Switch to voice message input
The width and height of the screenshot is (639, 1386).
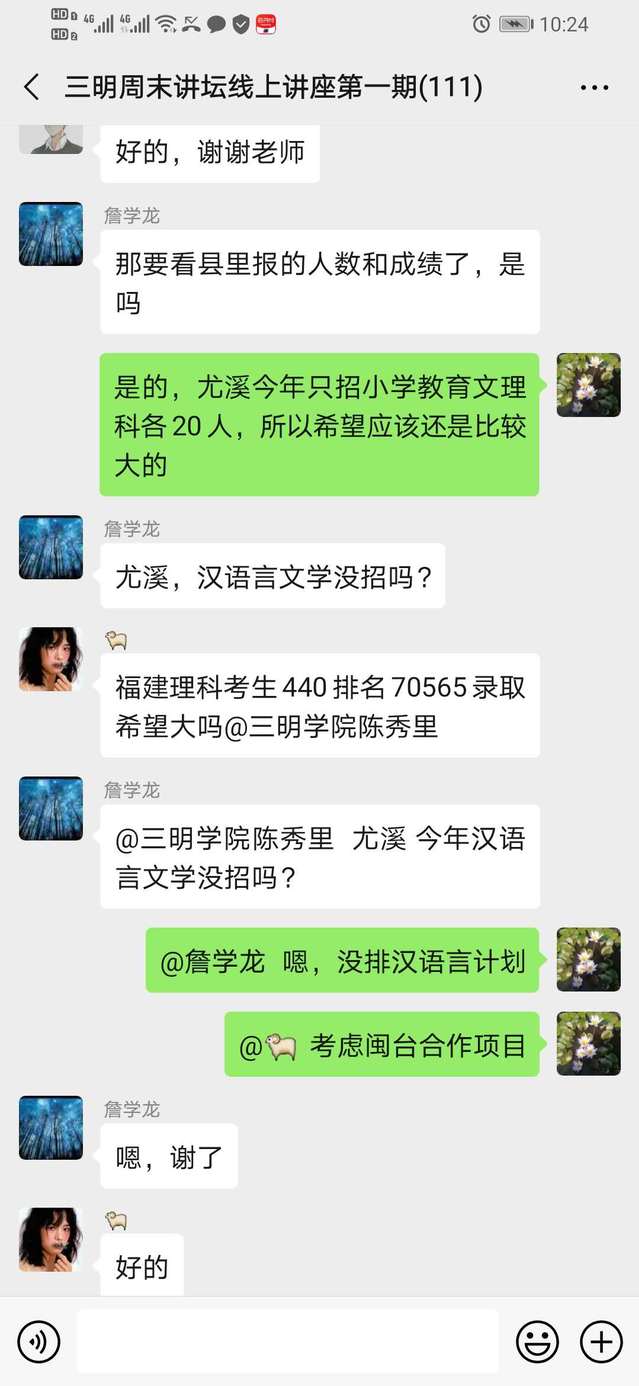point(39,1341)
